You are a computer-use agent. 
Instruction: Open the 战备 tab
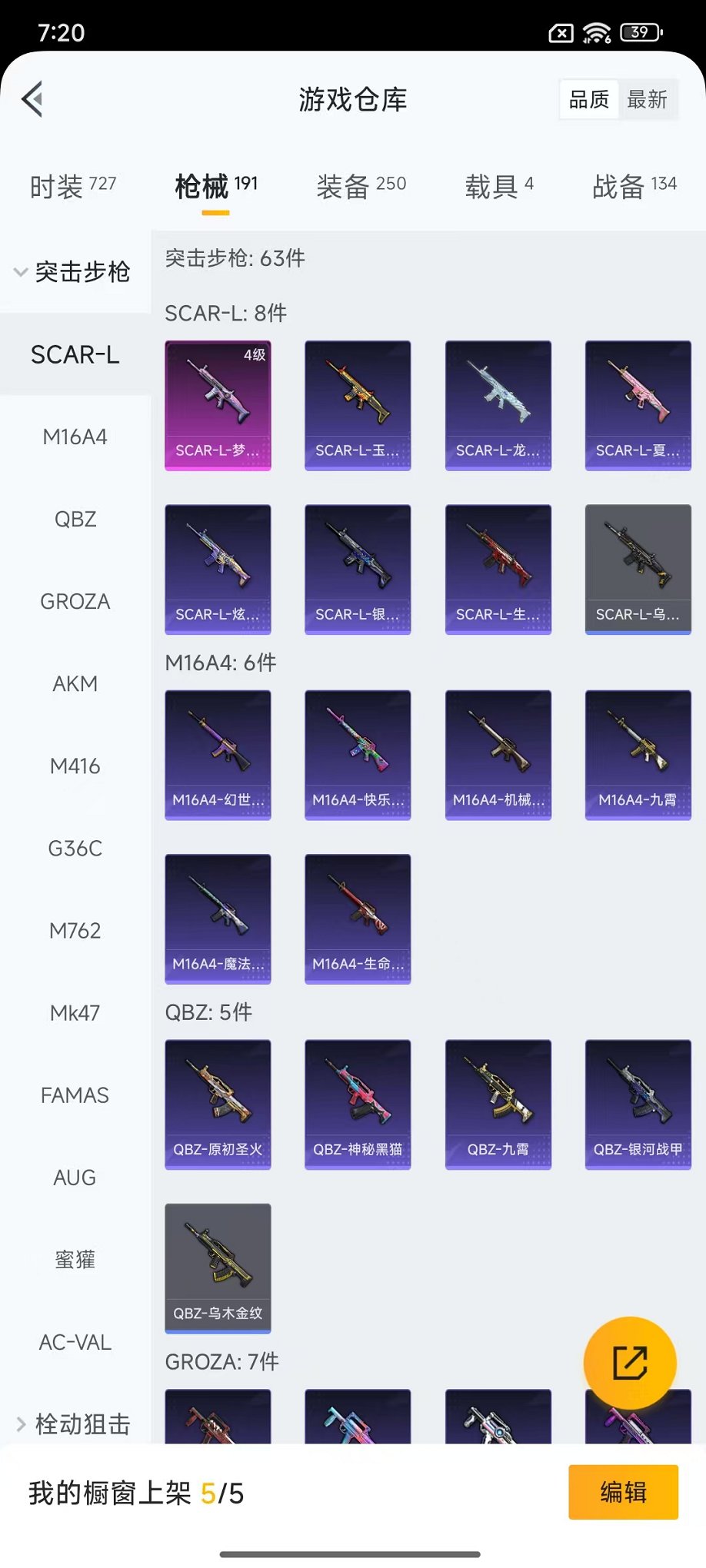pos(634,185)
